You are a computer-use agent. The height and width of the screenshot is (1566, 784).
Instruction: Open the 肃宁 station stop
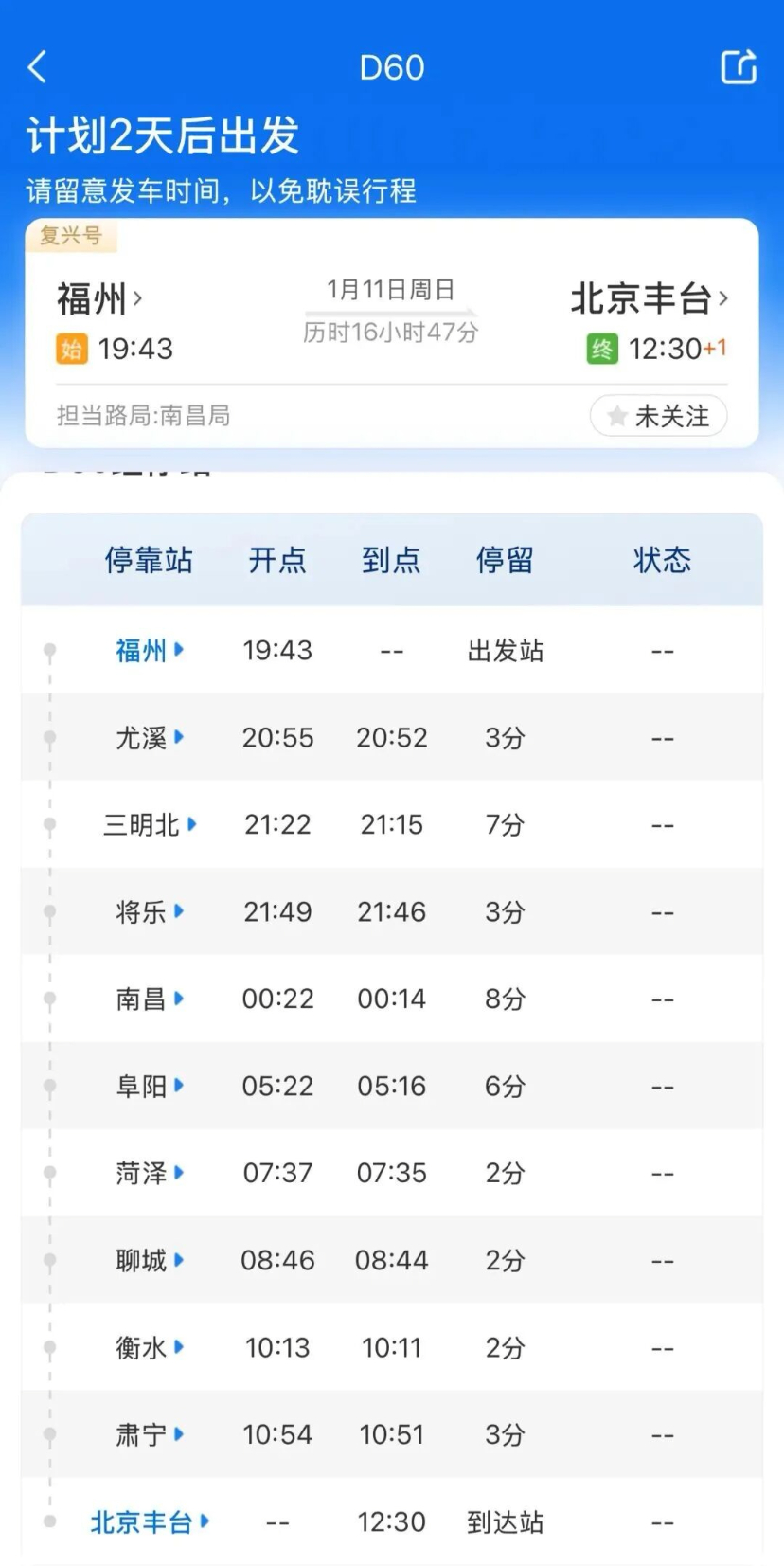[149, 1435]
